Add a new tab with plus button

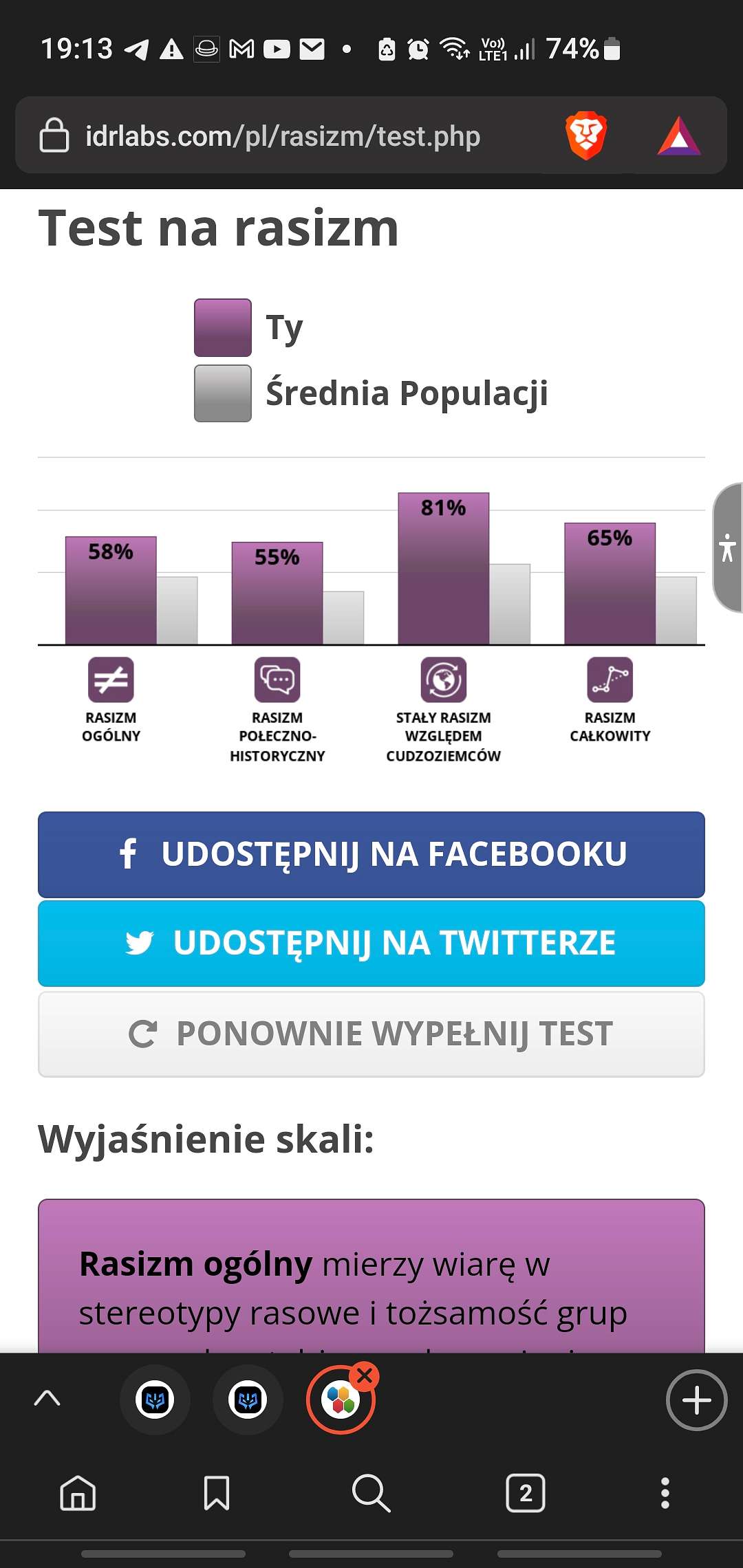pos(696,1400)
